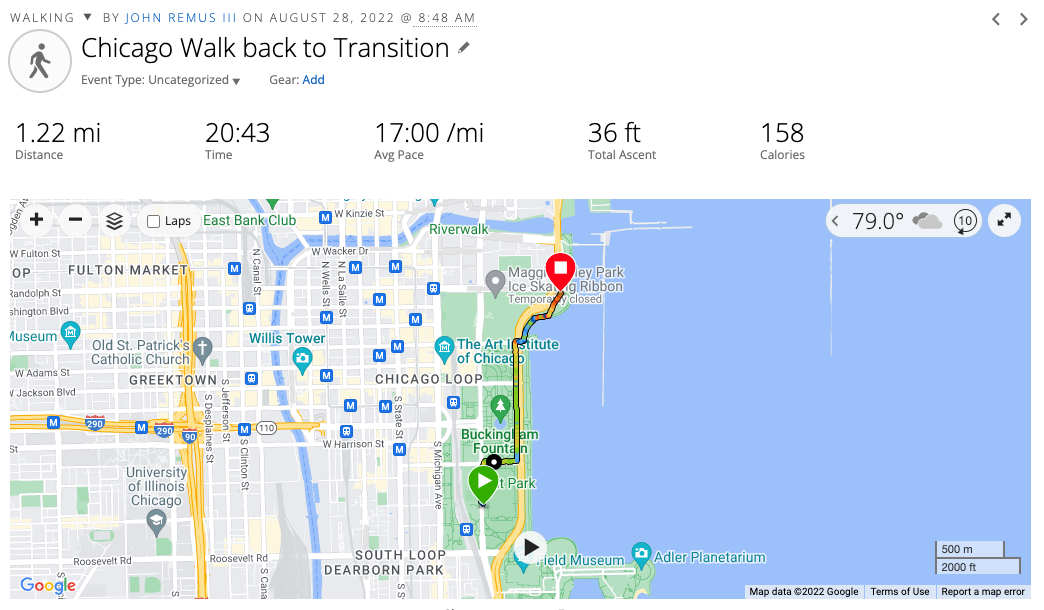Screen dimensions: 1044x610
Task: Add gear to this activity
Action: [x=313, y=80]
